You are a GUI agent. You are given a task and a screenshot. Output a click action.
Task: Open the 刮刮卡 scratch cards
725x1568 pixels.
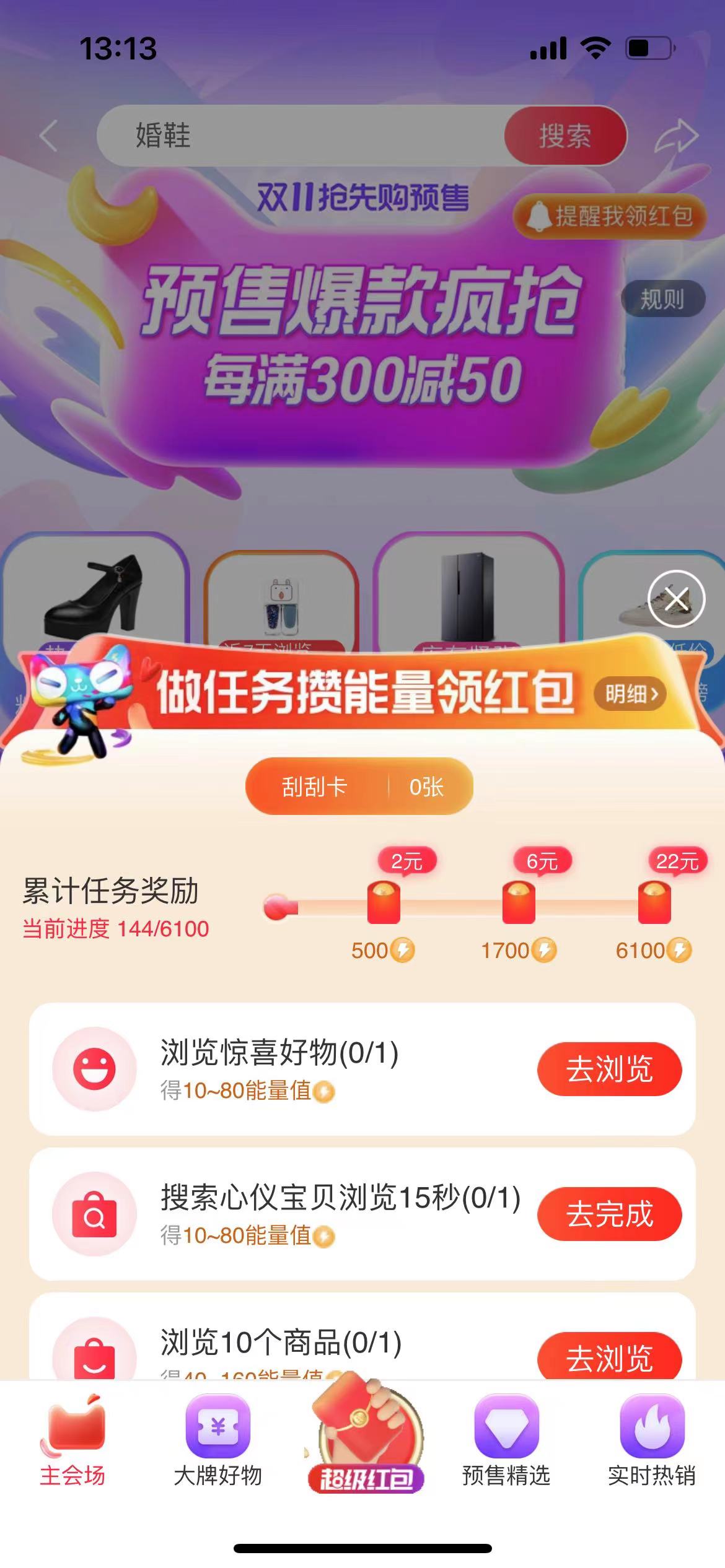coord(359,786)
